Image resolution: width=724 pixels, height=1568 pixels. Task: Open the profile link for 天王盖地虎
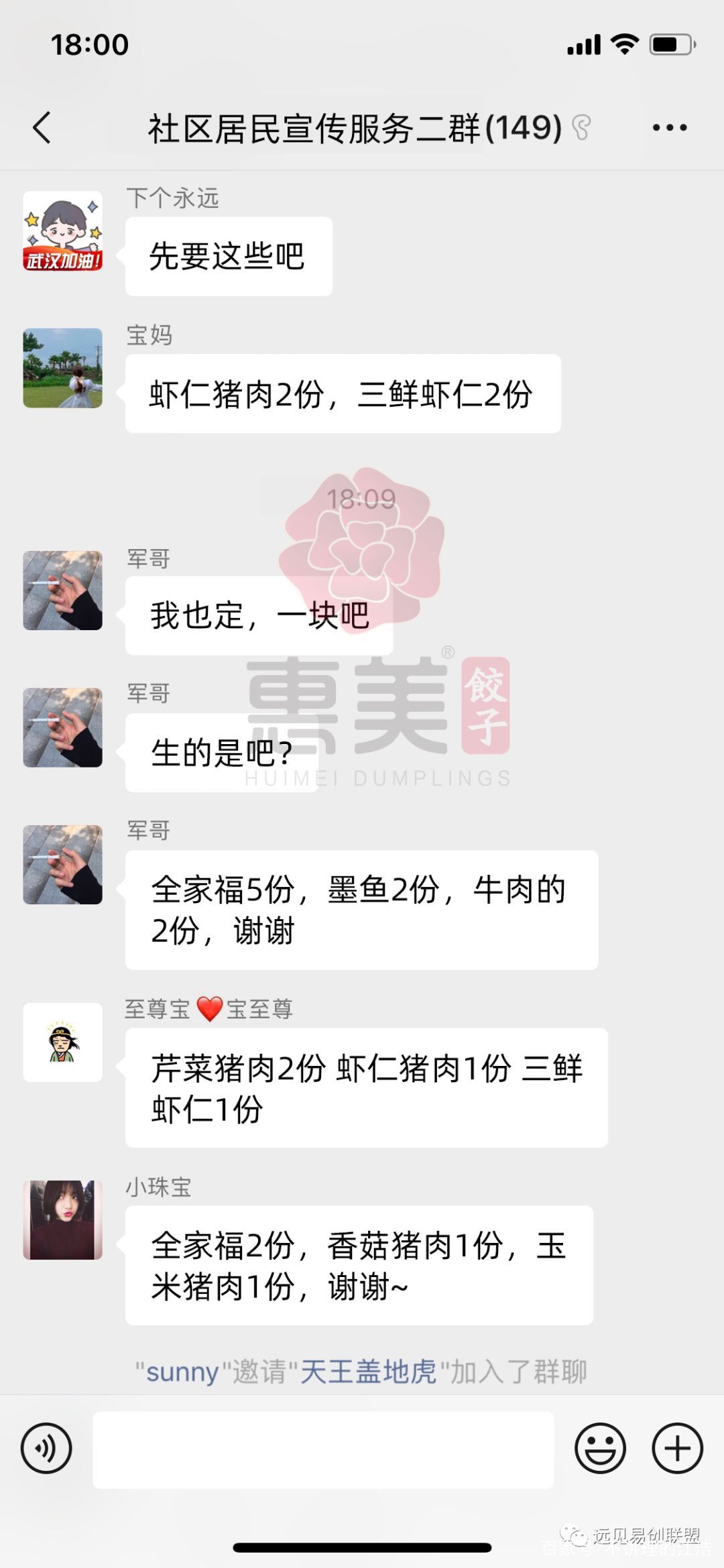368,1372
